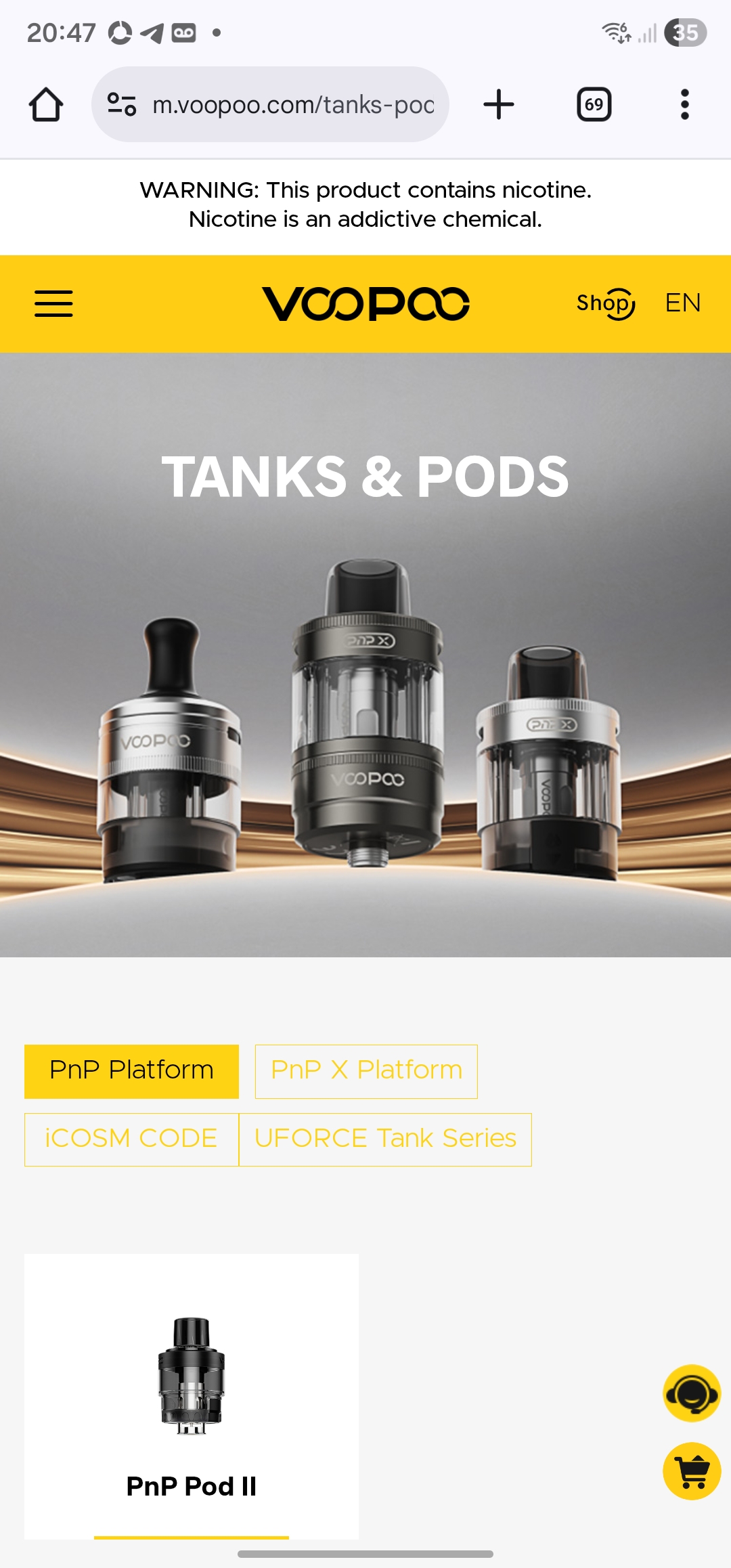This screenshot has height=1568, width=731.
Task: Change the EN language setting
Action: click(x=682, y=303)
